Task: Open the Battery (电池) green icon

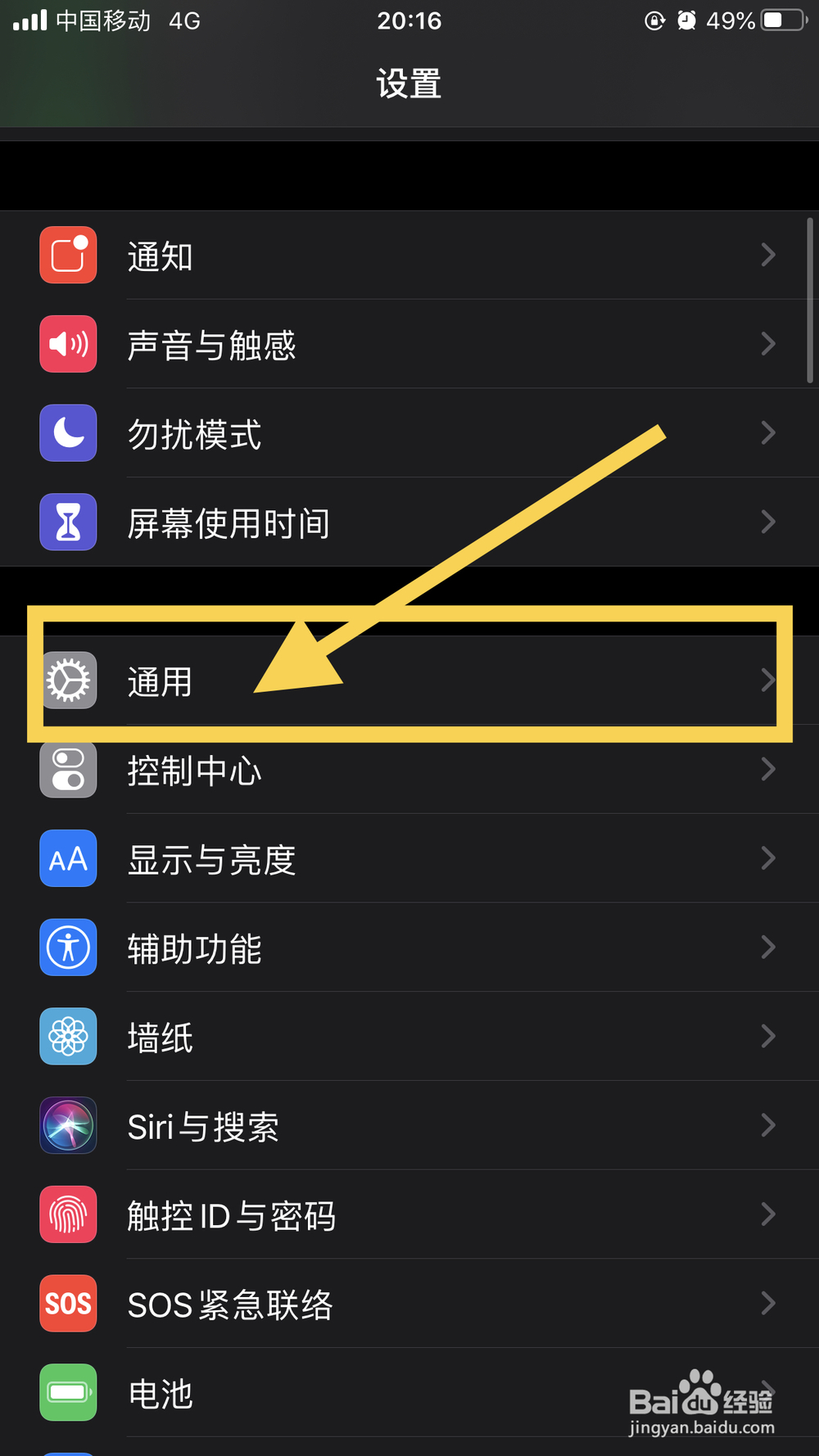Action: (x=68, y=1393)
